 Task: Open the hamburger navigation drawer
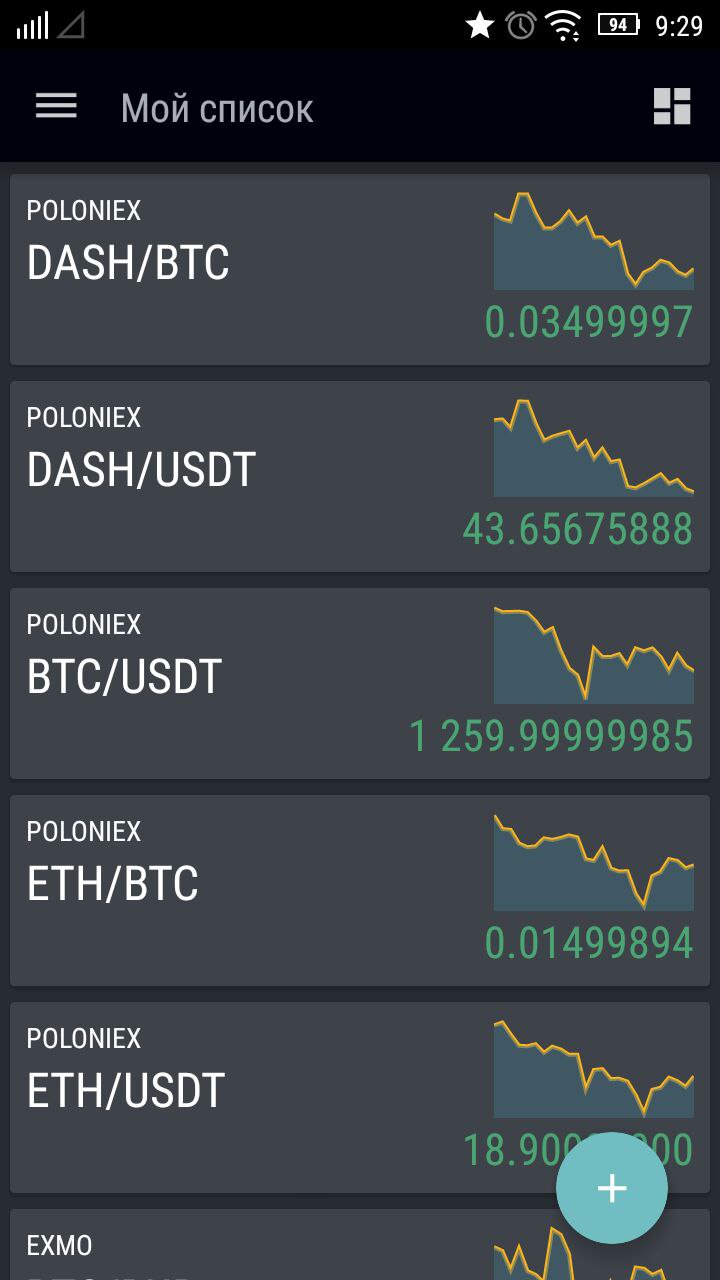click(56, 106)
